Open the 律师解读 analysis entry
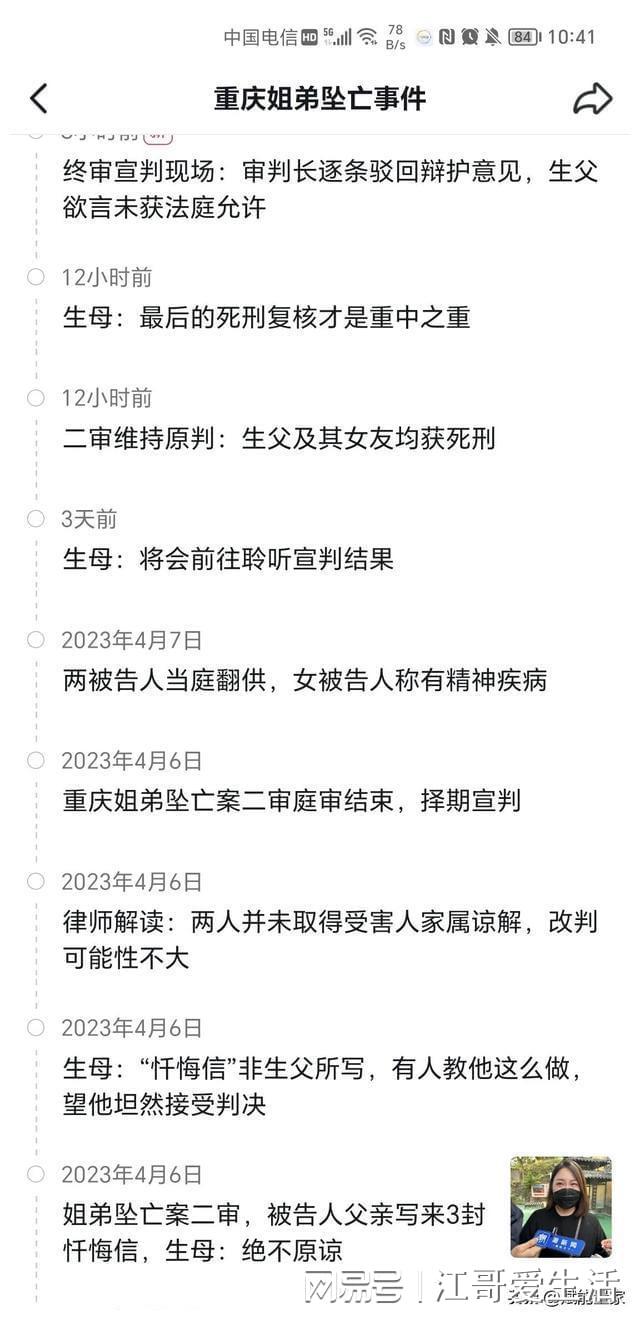 [330, 939]
